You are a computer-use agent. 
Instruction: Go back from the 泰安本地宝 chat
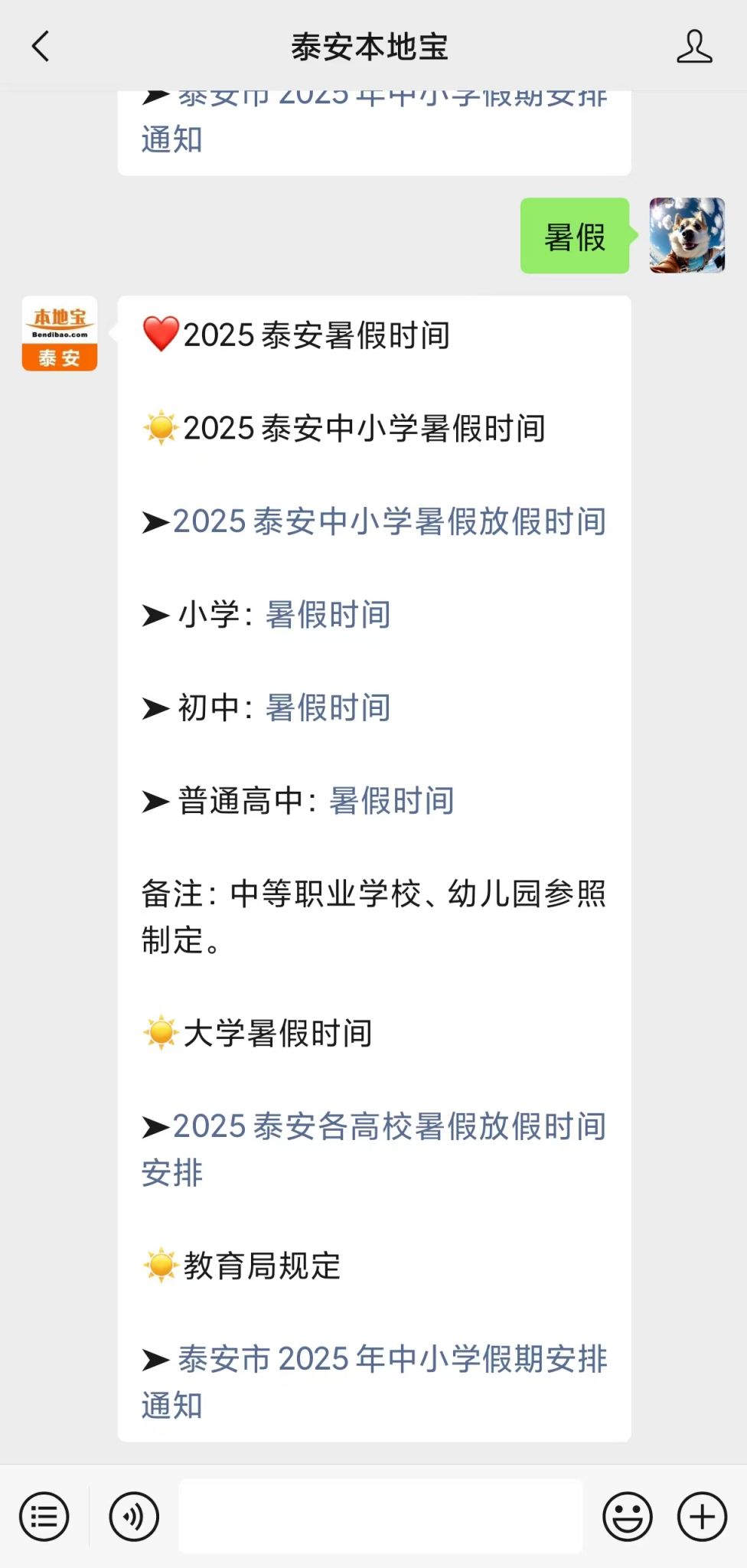point(41,47)
